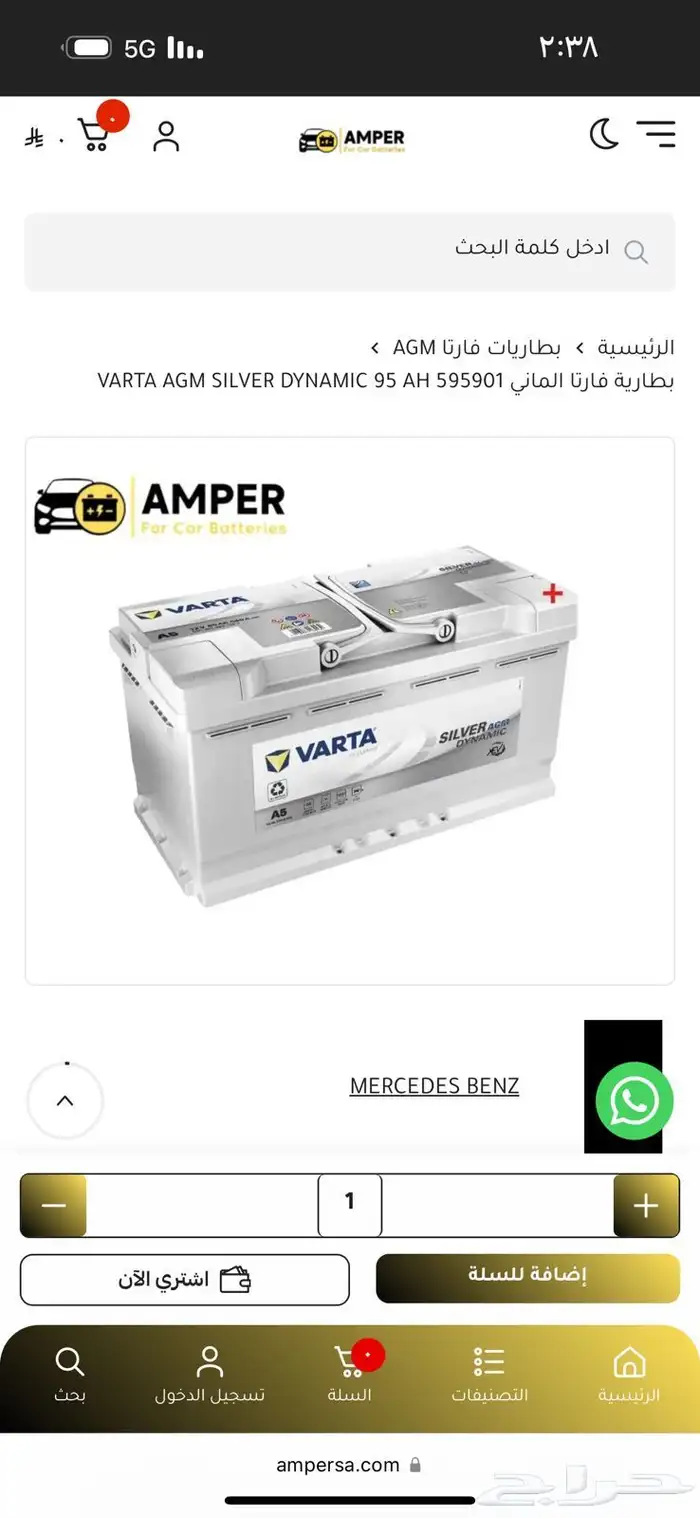The width and height of the screenshot is (700, 1518).
Task: Open السلة cart tab
Action: point(349,1375)
